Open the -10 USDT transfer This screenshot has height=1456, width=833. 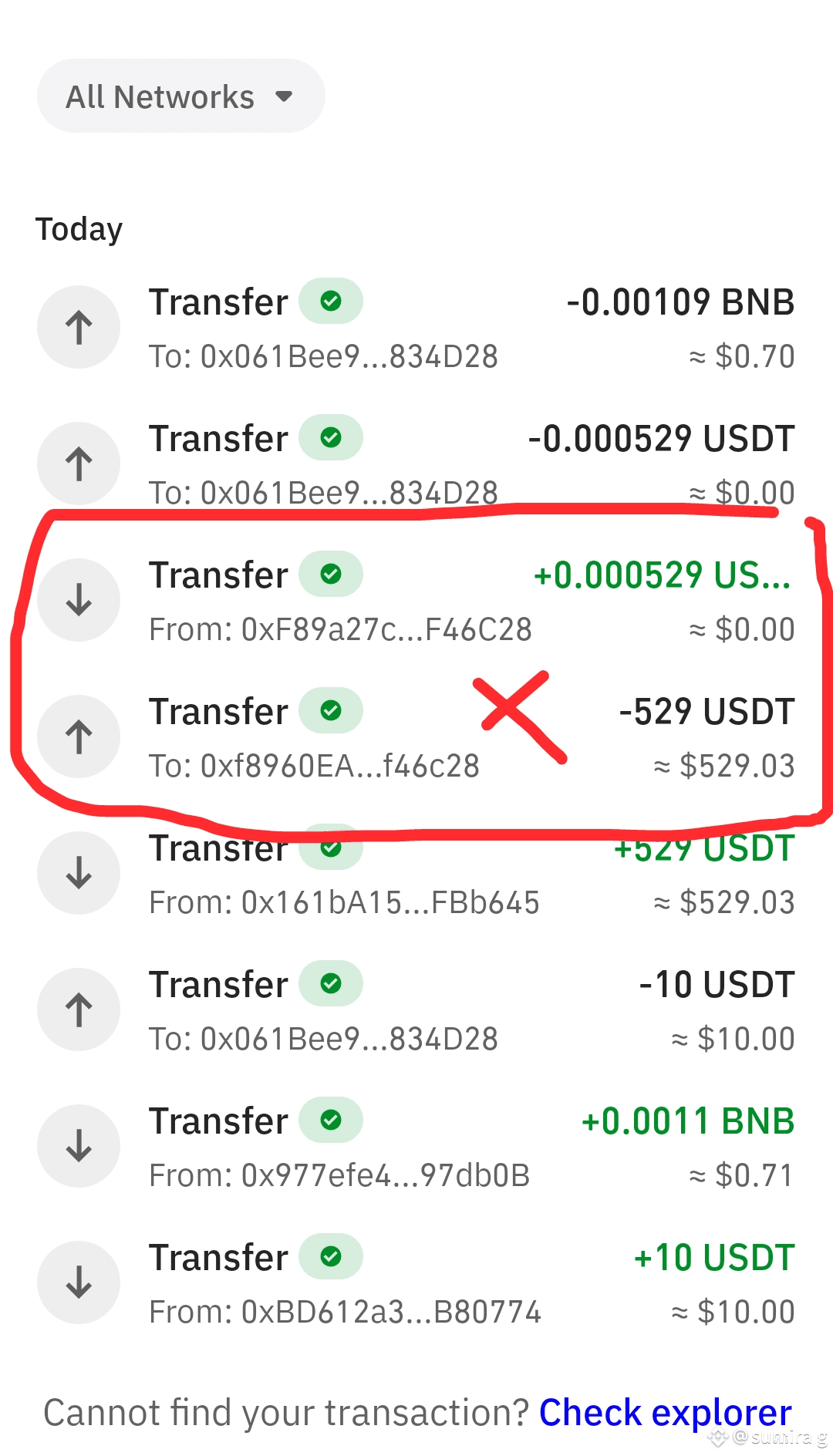[x=416, y=1010]
